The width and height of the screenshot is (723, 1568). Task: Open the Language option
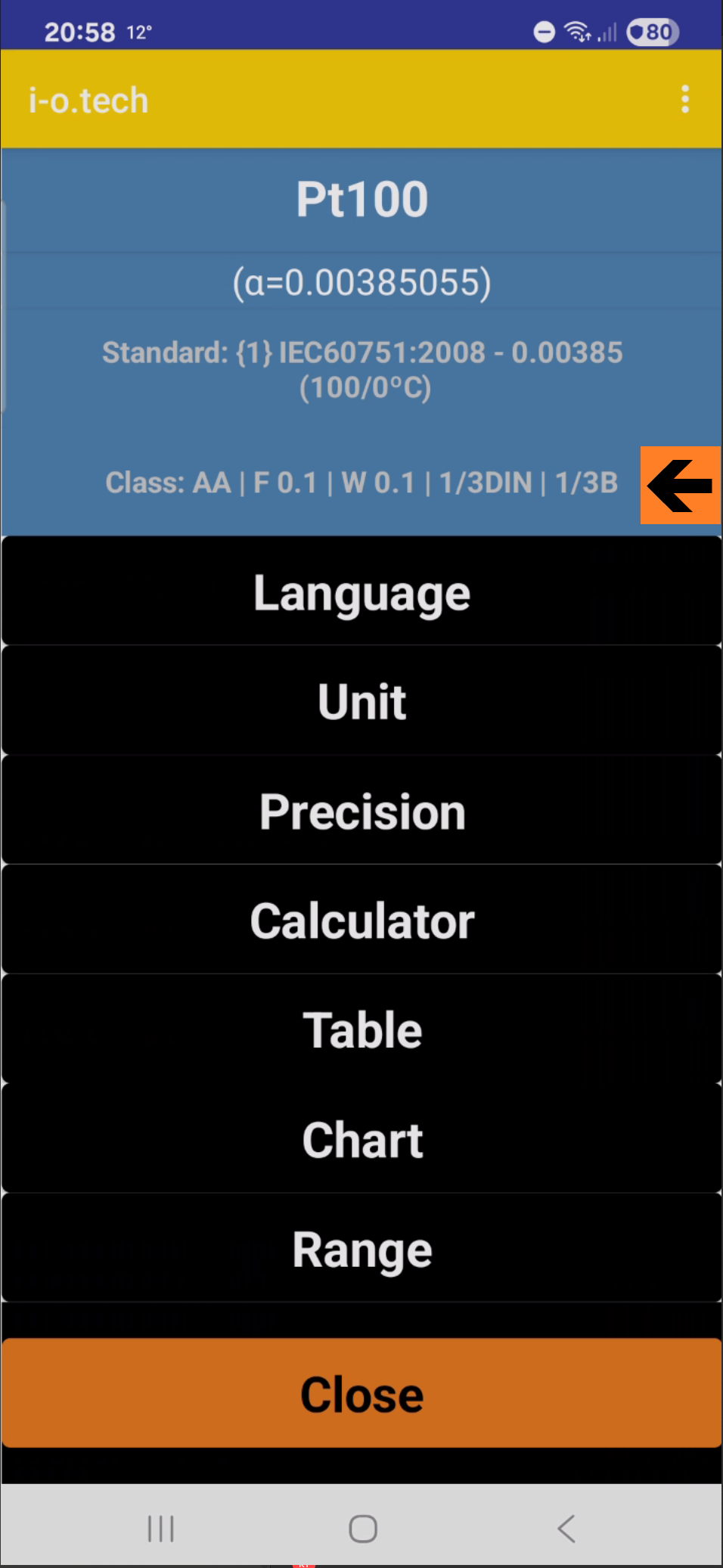pyautogui.click(x=361, y=592)
